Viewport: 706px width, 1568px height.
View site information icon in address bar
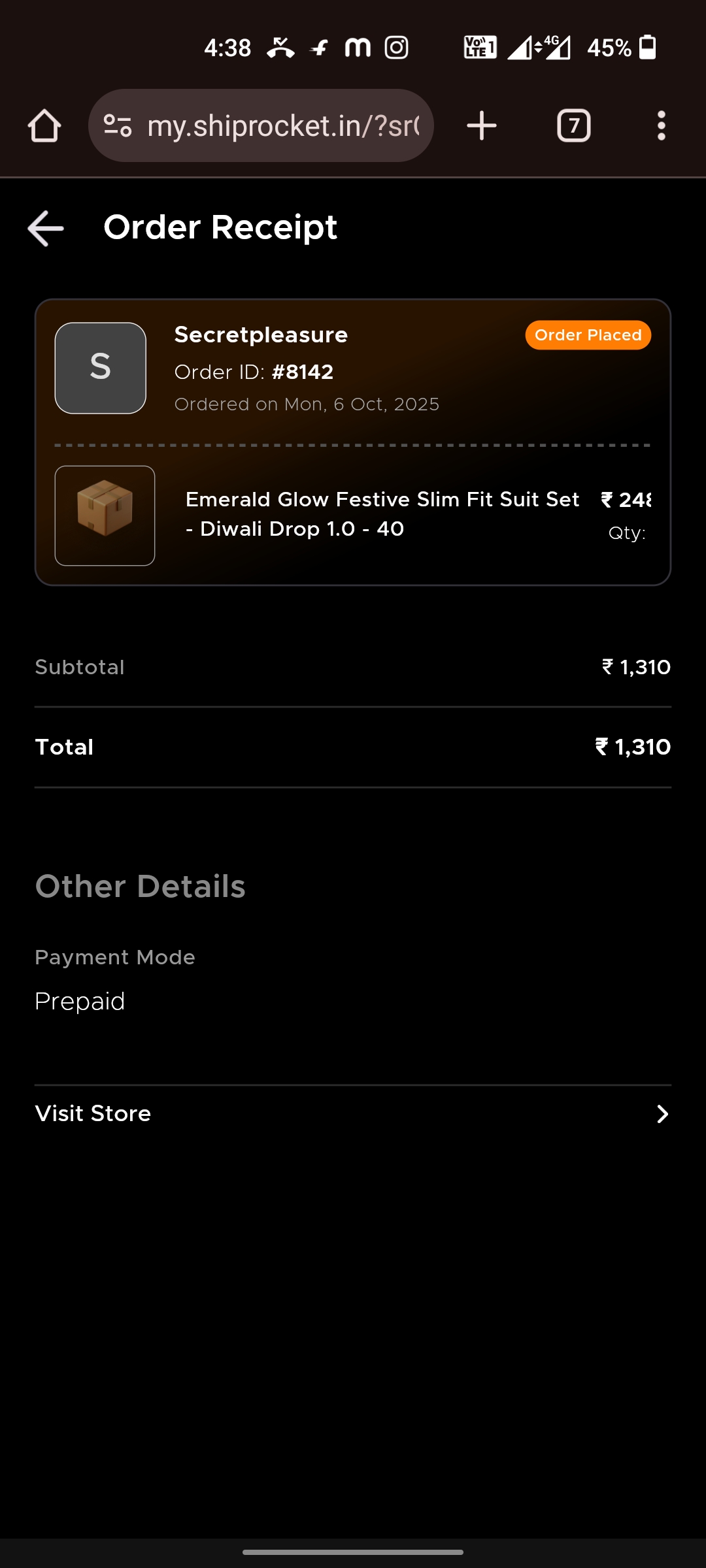118,125
